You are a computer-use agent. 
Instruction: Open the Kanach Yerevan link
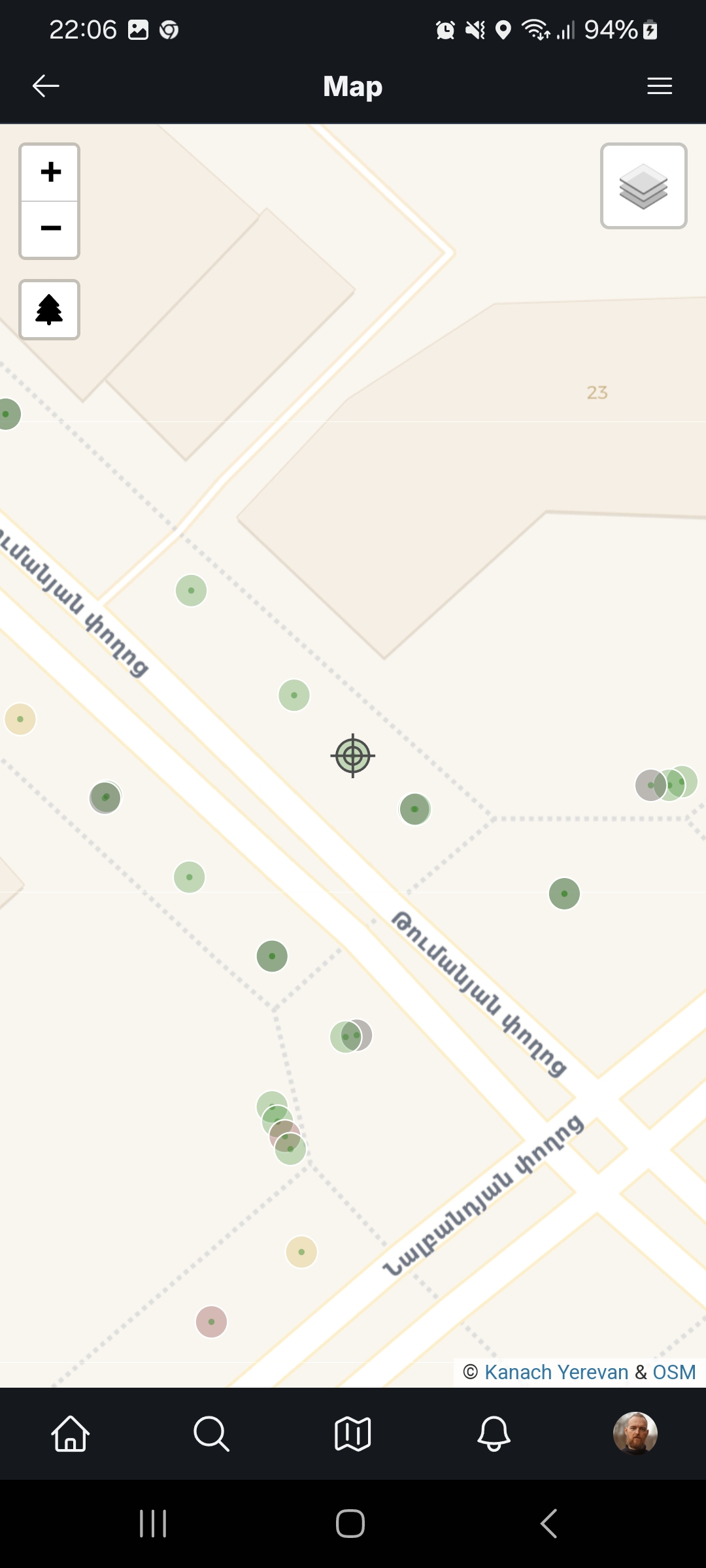click(x=556, y=1372)
